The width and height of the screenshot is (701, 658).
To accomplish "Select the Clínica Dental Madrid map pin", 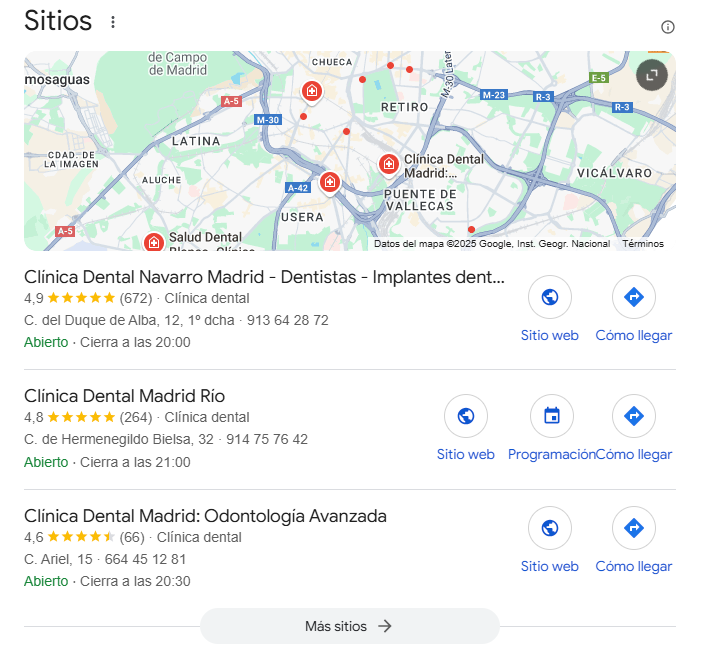I will click(x=389, y=164).
